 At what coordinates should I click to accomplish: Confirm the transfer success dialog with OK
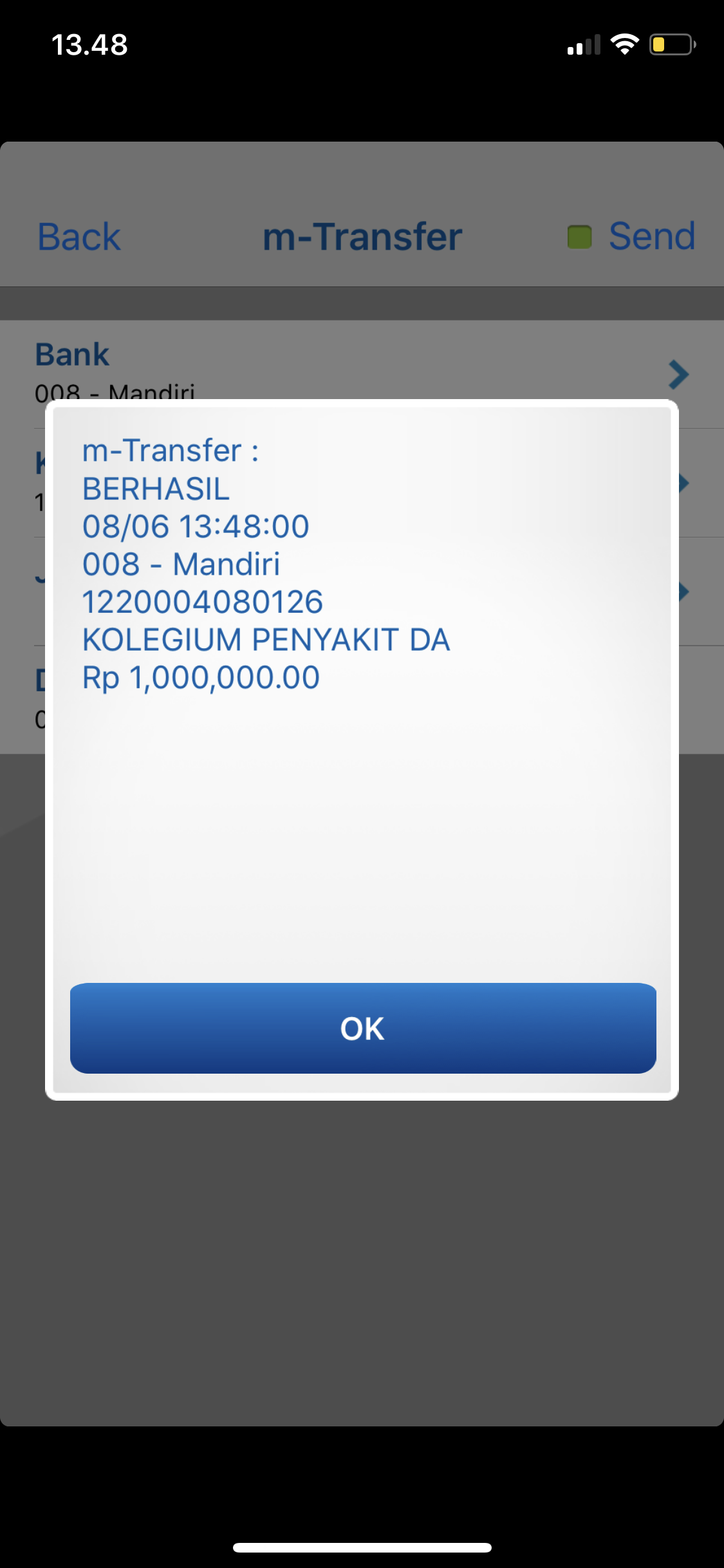(362, 1028)
